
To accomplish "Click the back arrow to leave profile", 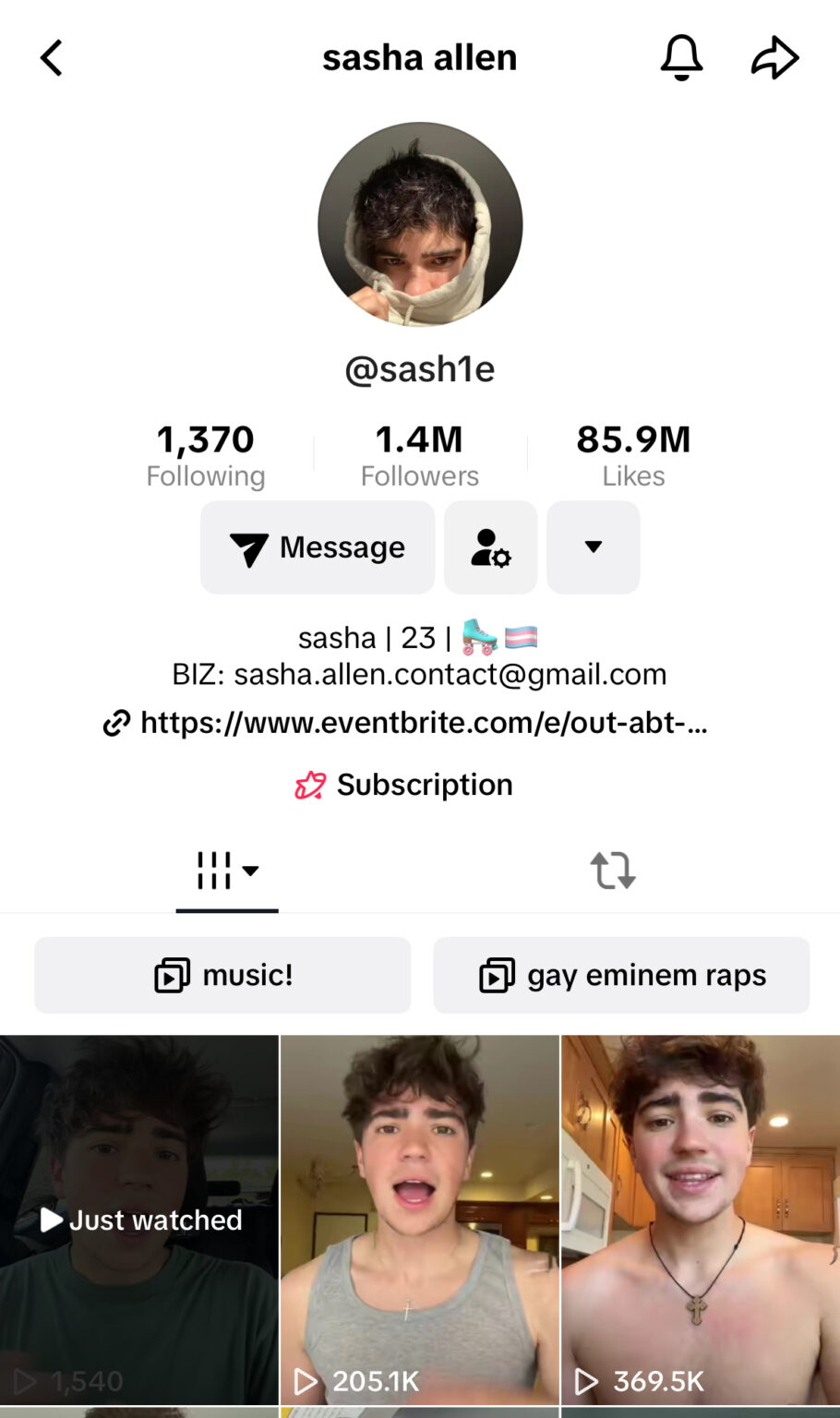I will tap(52, 57).
